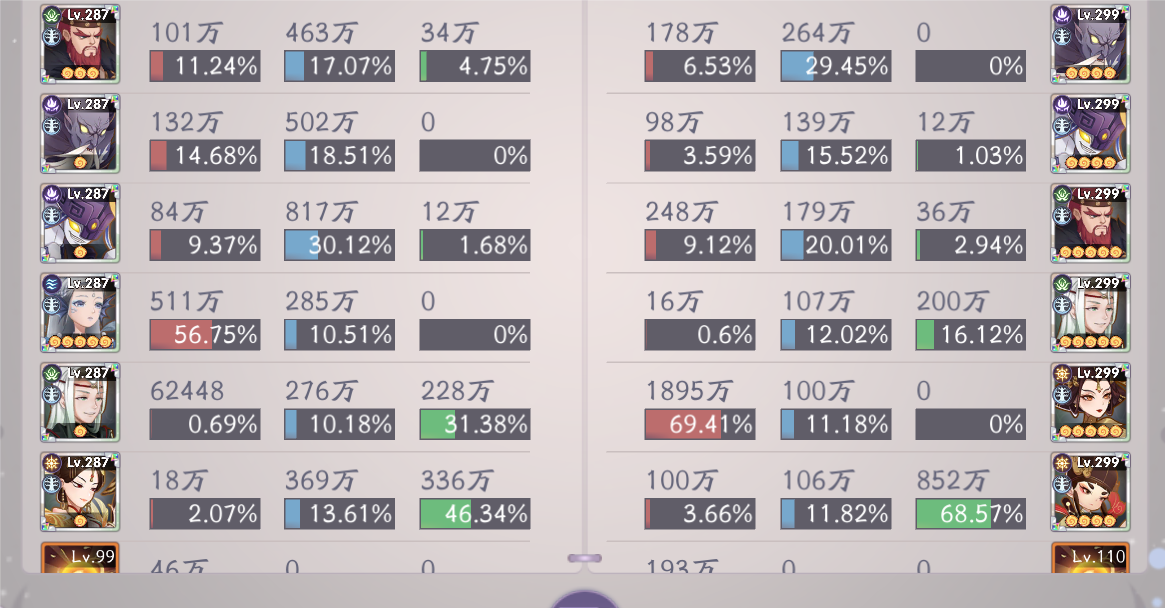Tap Lv.299 hero with 68.57% healing
This screenshot has height=608, width=1165.
1090,492
